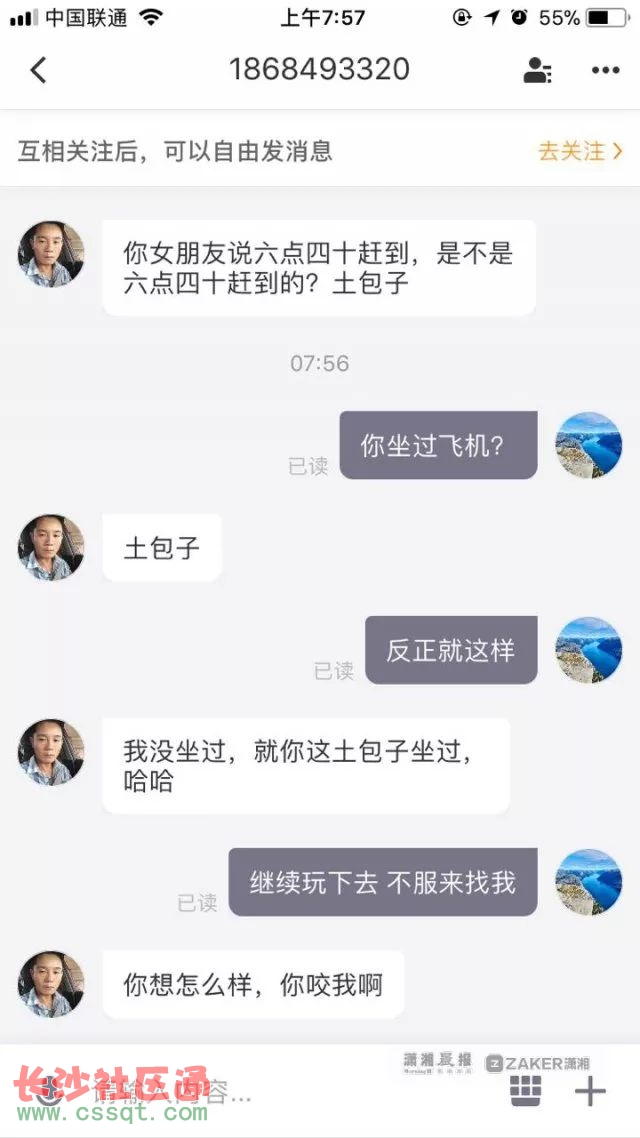This screenshot has width=640, height=1138.
Task: Open the grid panel icon next to the input
Action: [x=525, y=1091]
